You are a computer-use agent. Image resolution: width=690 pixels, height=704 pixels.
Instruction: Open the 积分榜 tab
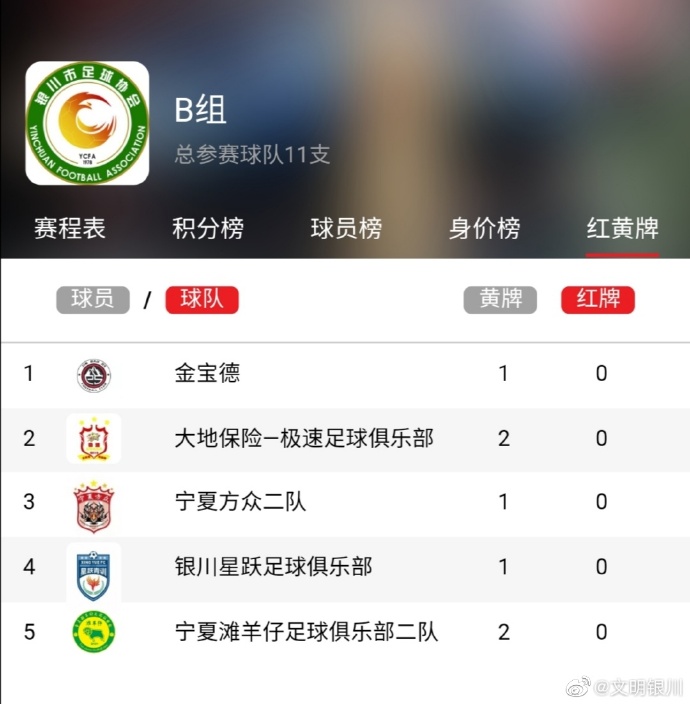208,228
